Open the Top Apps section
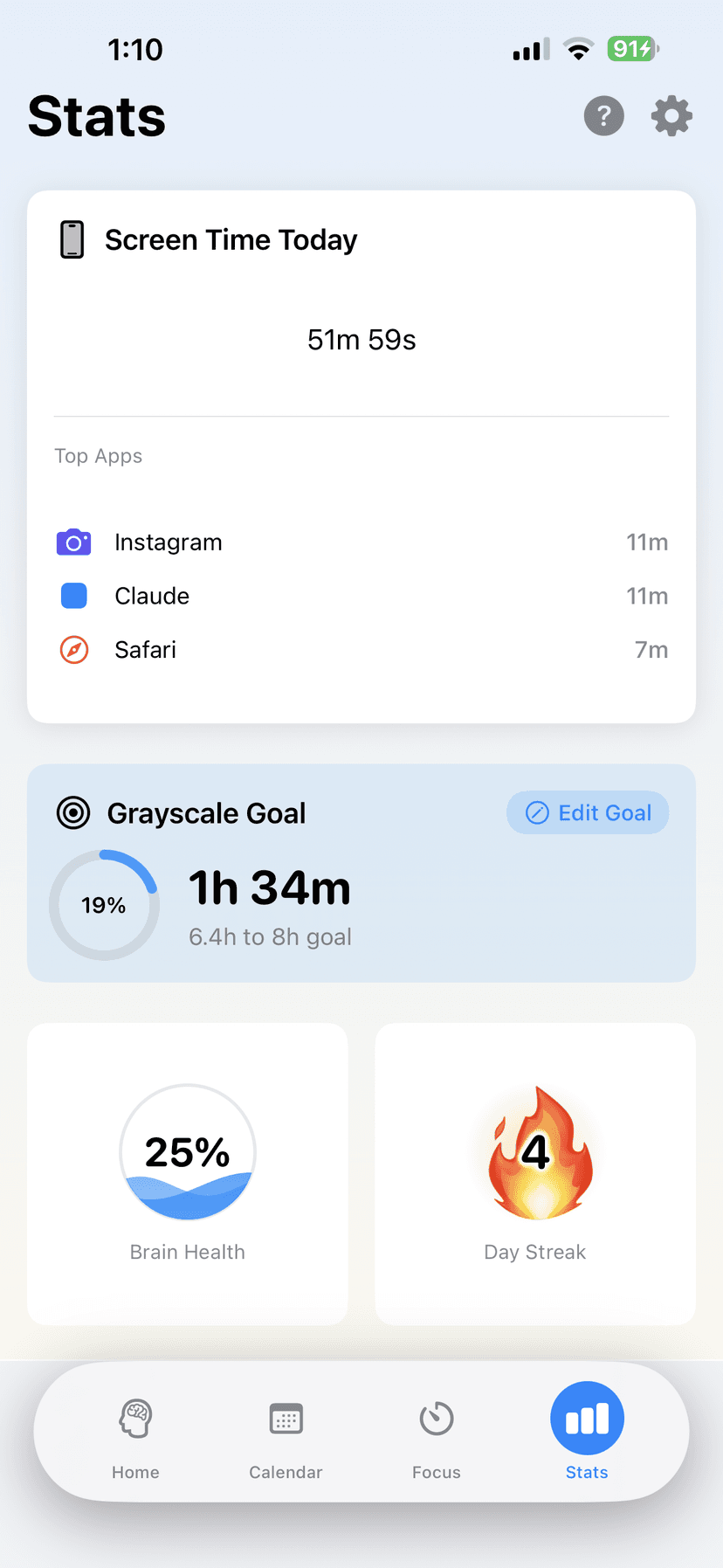This screenshot has height=1568, width=723. pos(99,455)
